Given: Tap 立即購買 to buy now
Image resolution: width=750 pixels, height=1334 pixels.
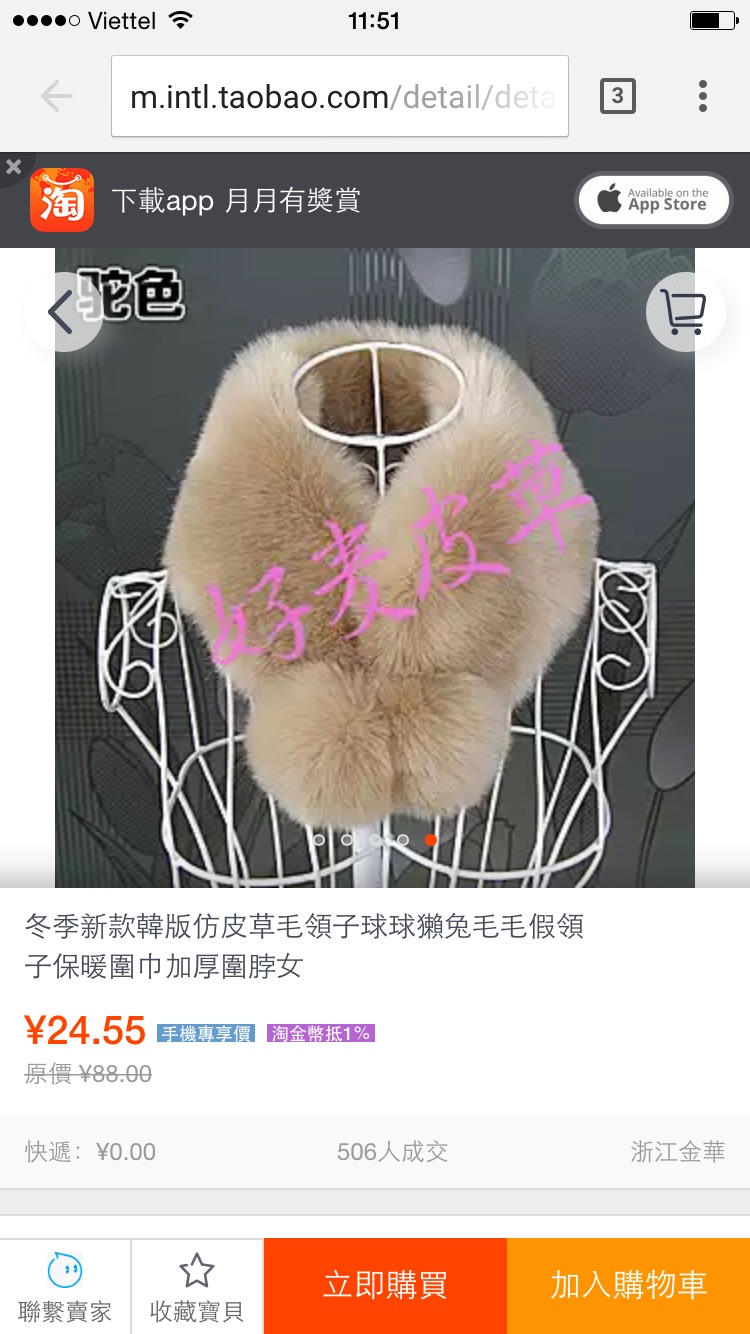Looking at the screenshot, I should coord(385,1286).
